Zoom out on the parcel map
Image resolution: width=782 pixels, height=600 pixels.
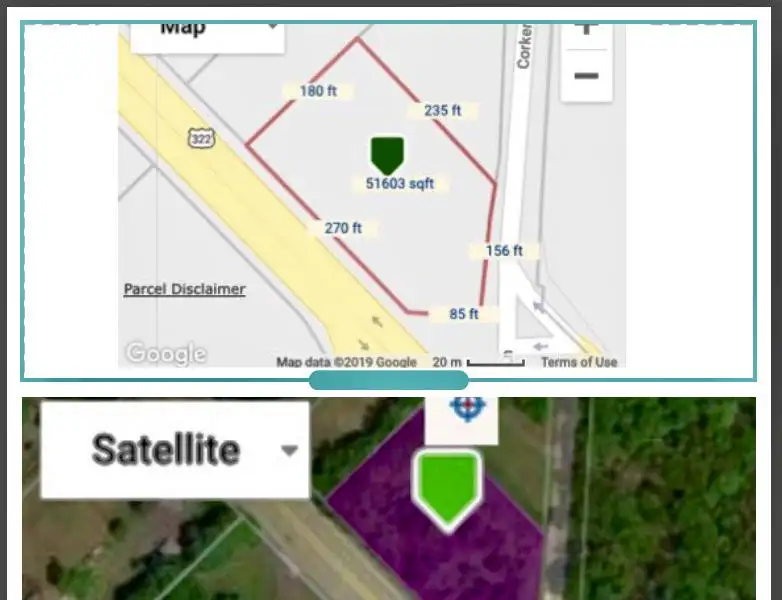click(x=586, y=76)
